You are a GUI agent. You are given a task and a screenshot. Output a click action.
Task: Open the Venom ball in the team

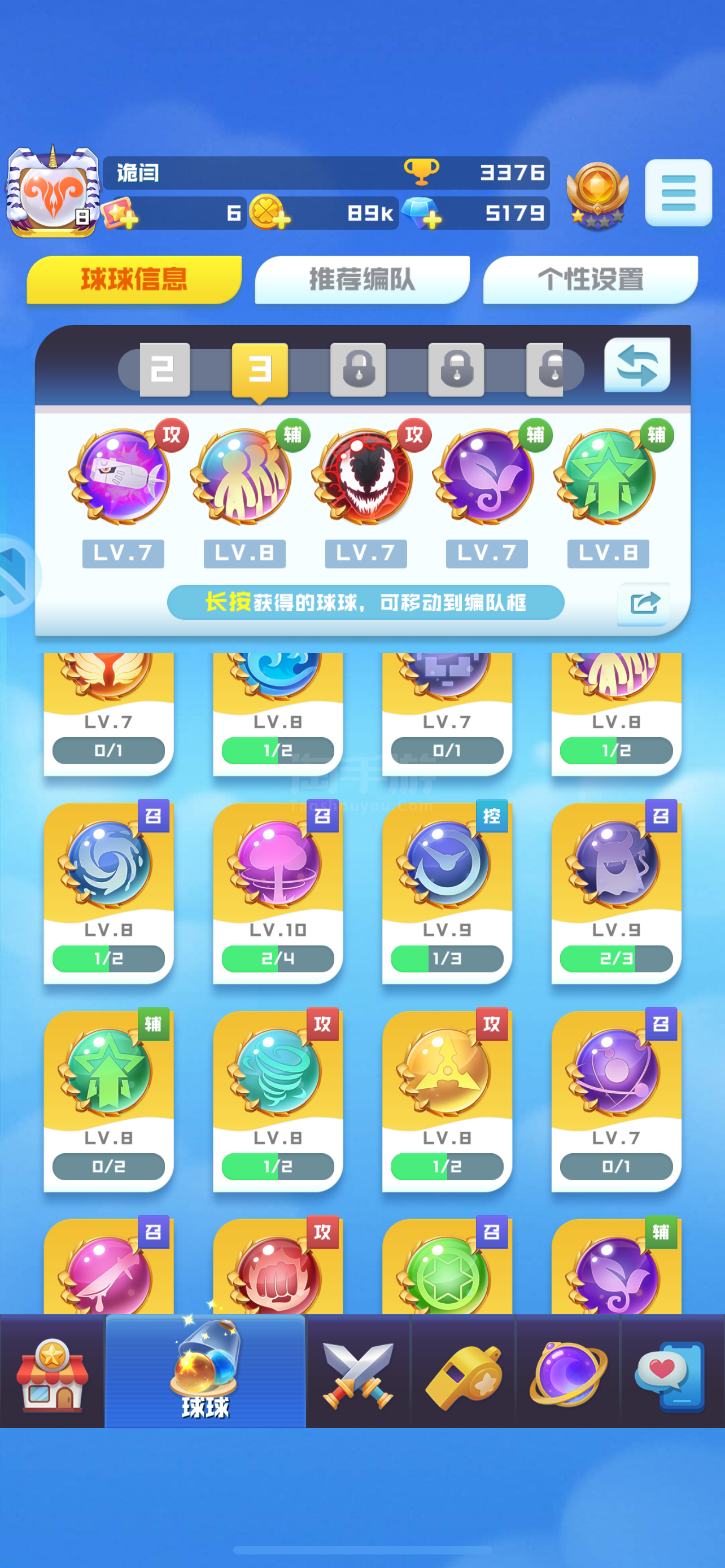364,475
